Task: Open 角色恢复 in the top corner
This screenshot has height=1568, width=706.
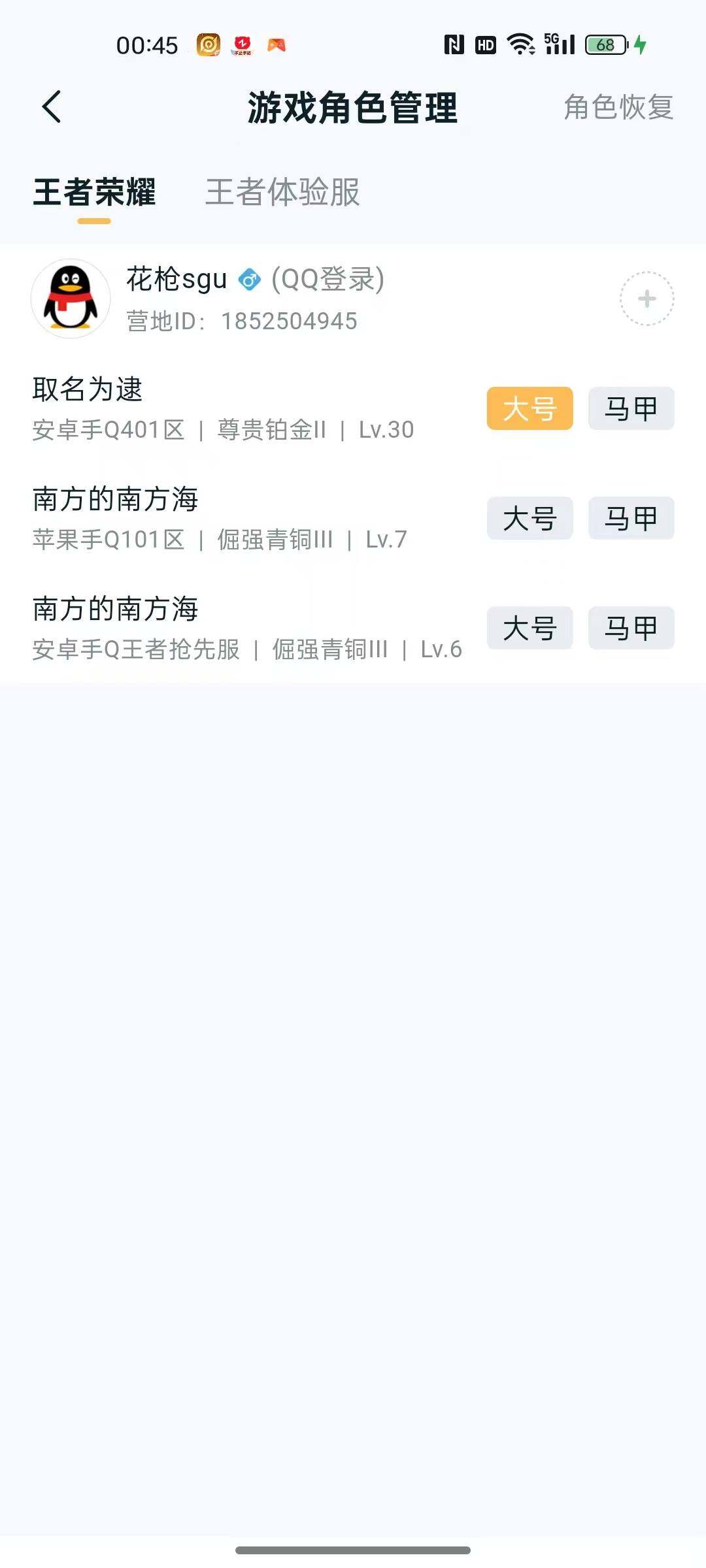Action: click(618, 109)
